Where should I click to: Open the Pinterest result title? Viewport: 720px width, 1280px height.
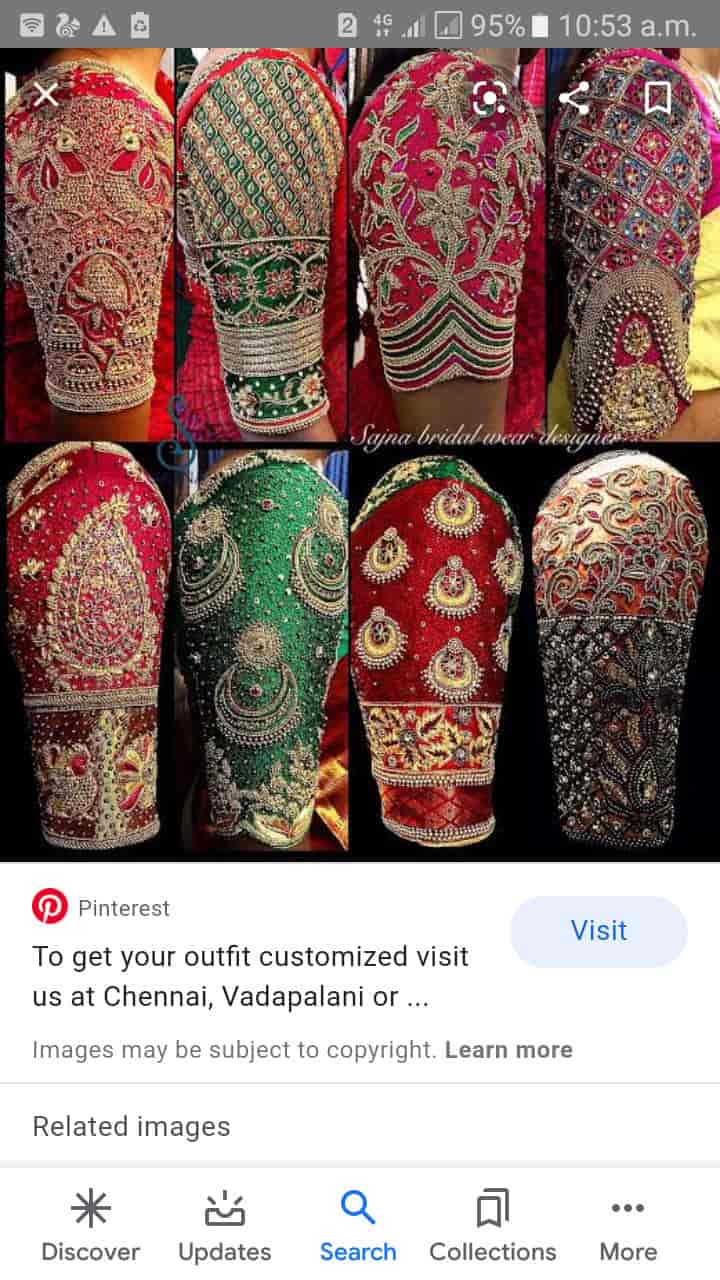point(250,976)
